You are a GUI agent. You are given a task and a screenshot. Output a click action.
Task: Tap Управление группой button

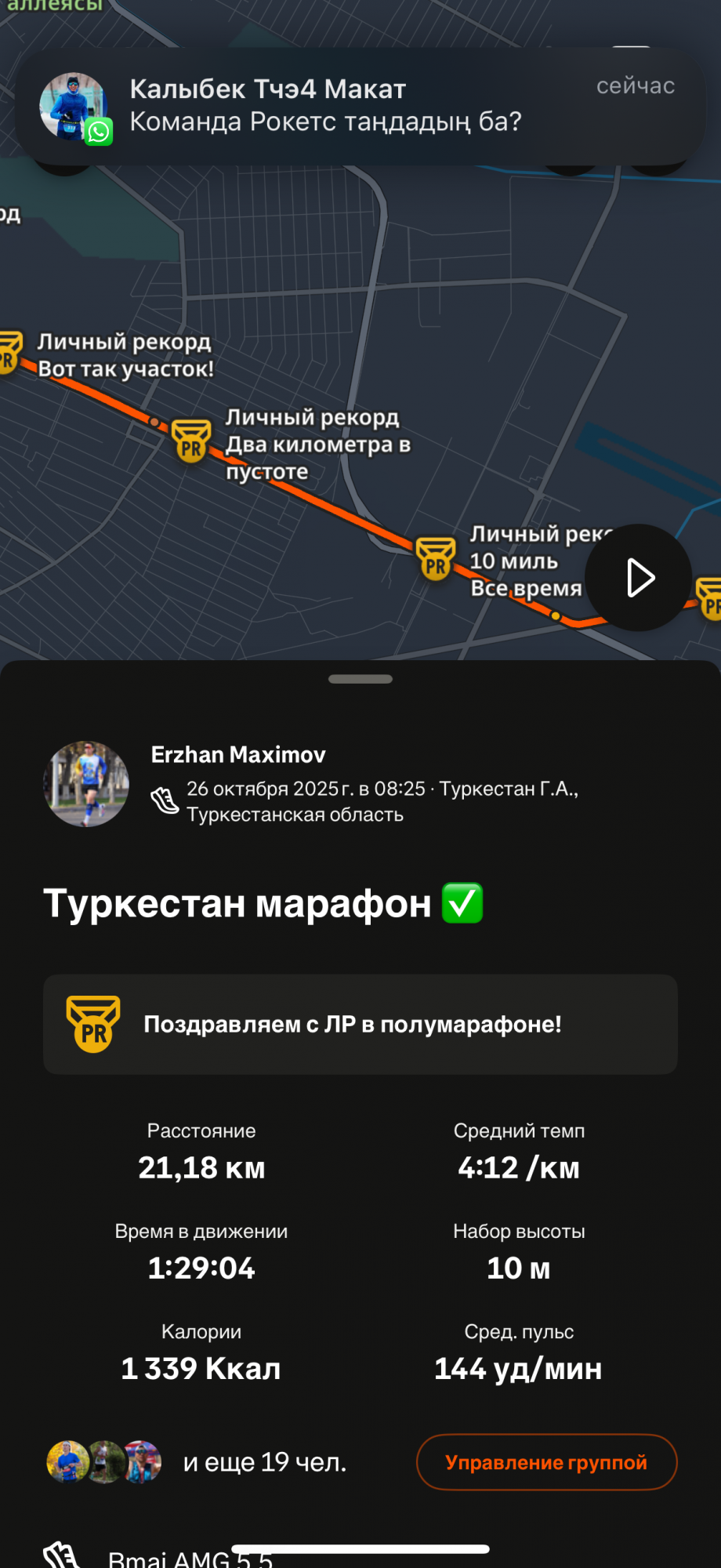(546, 1462)
